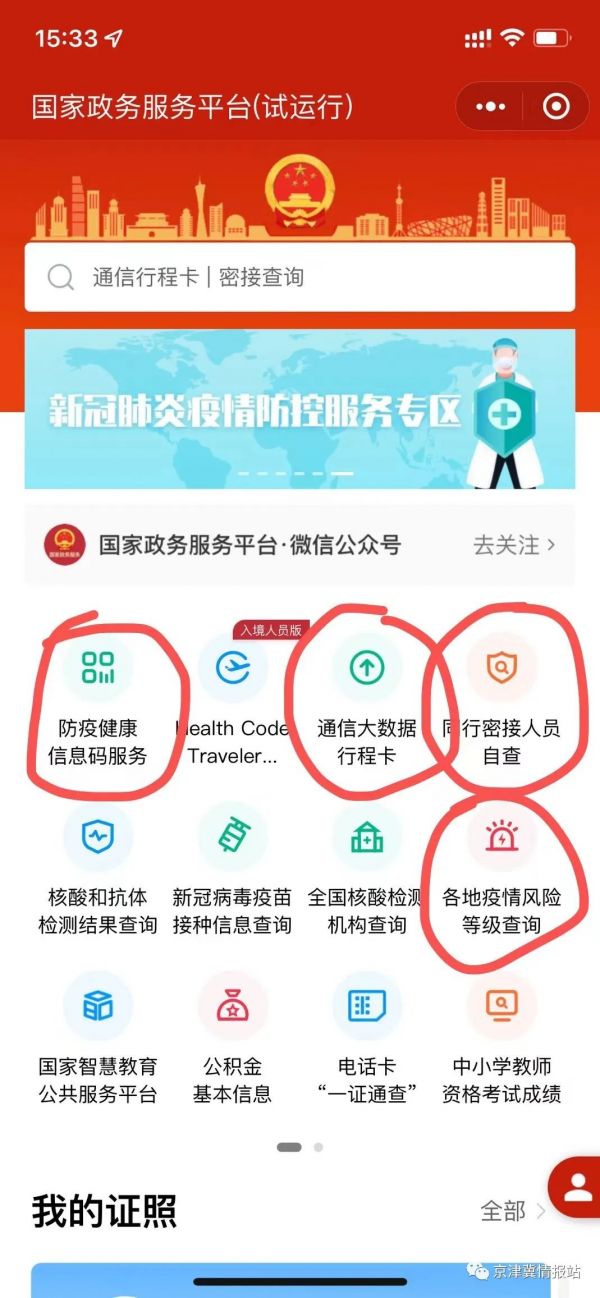Image resolution: width=600 pixels, height=1298 pixels.
Task: Tap the 通信行程卡 search box
Action: [299, 277]
